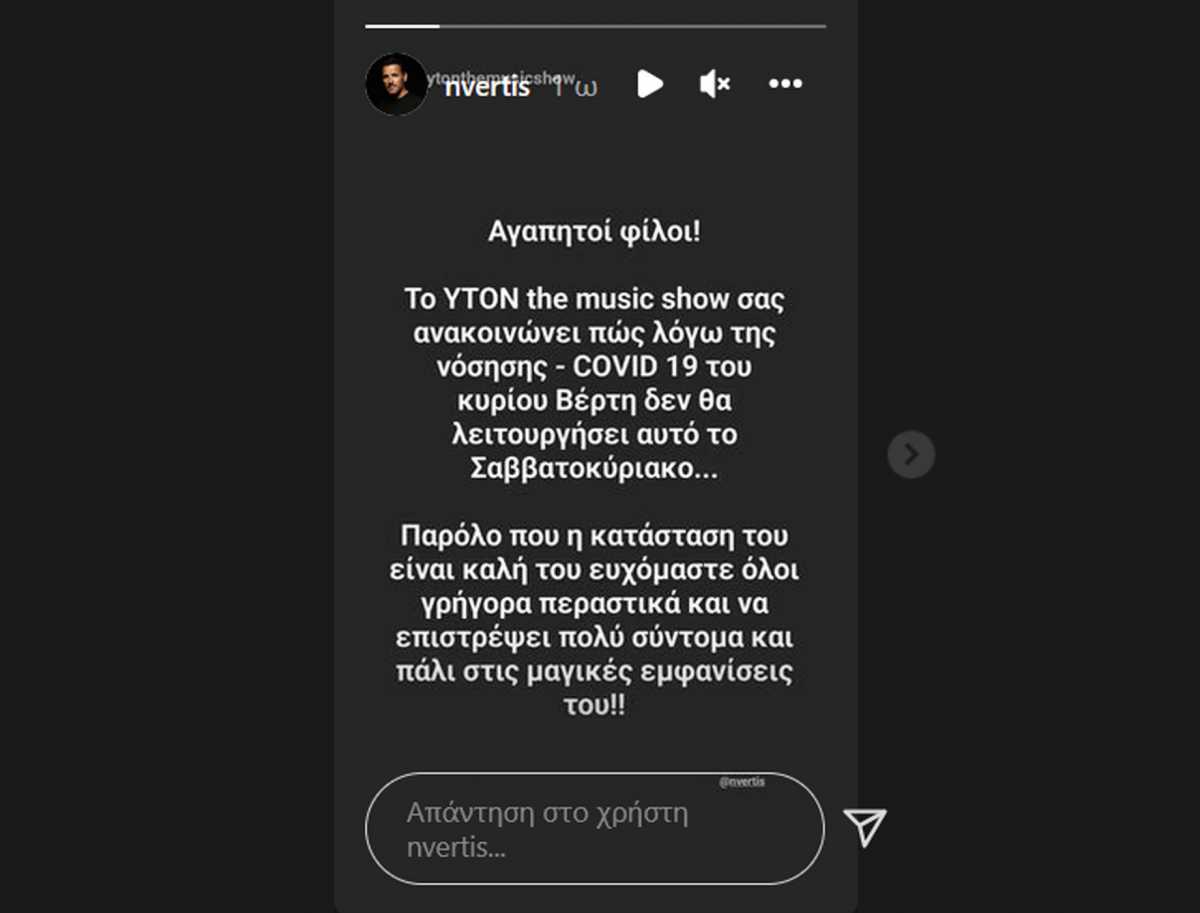Image resolution: width=1200 pixels, height=913 pixels.
Task: Go to the next story
Action: tap(911, 455)
